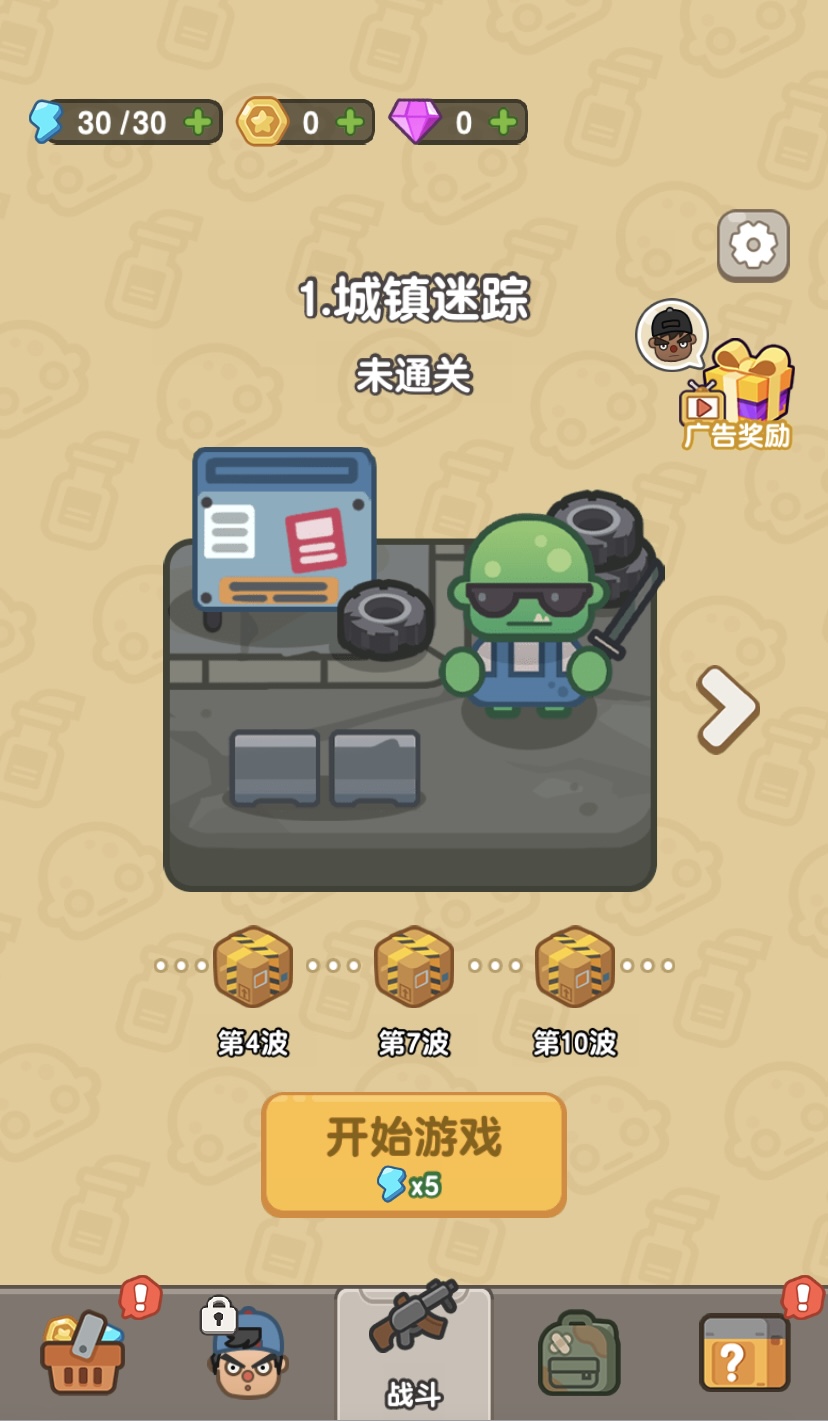Go to the next stage arrow
This screenshot has width=828, height=1421.
(x=728, y=709)
